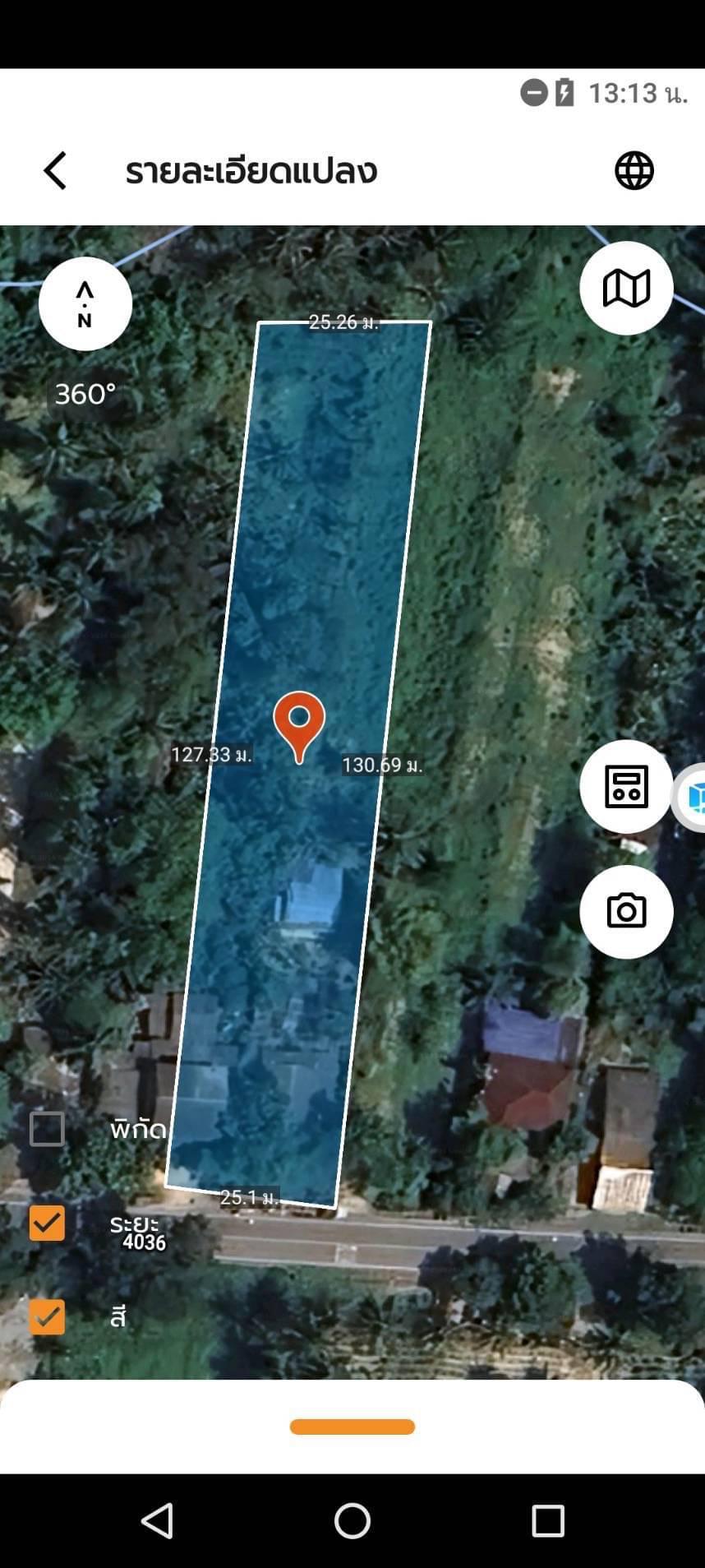Reset map orientation with north compass
Screen dimensions: 705x1568
[x=85, y=304]
